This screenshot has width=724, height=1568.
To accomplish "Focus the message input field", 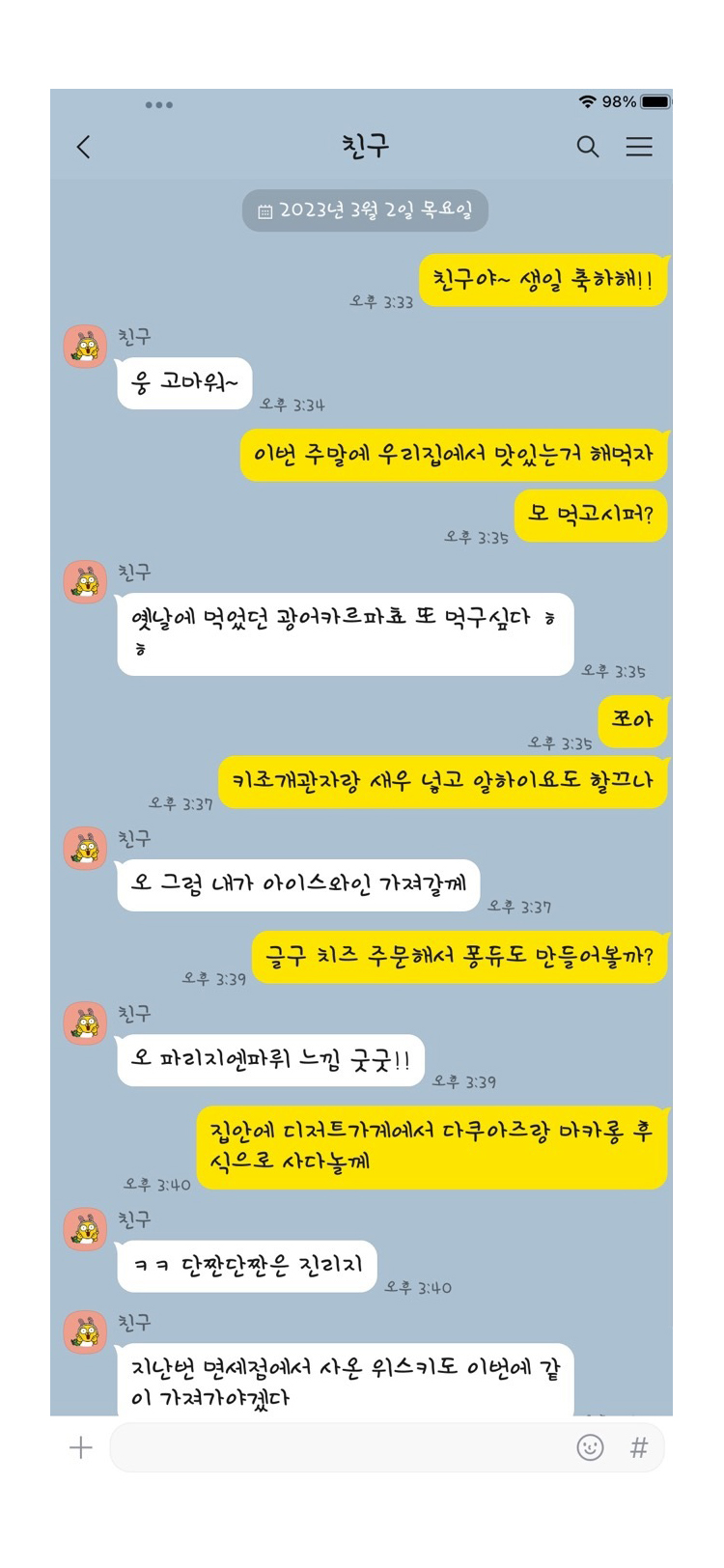I will [338, 1447].
